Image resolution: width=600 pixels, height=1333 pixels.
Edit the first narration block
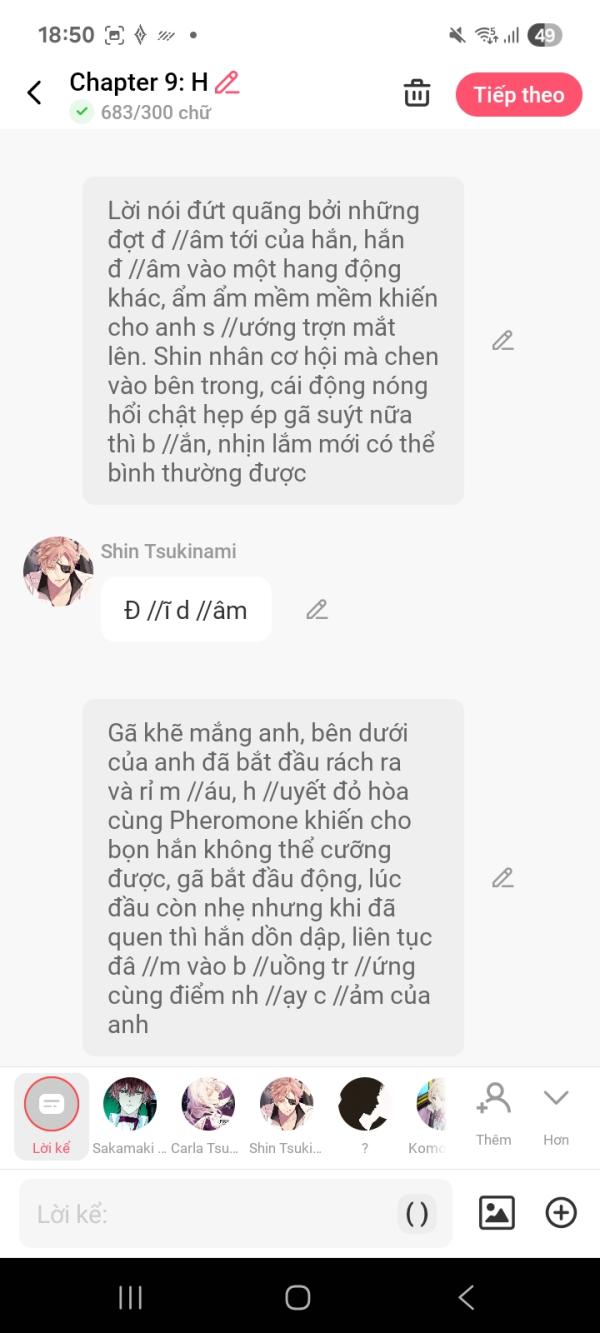pyautogui.click(x=502, y=341)
